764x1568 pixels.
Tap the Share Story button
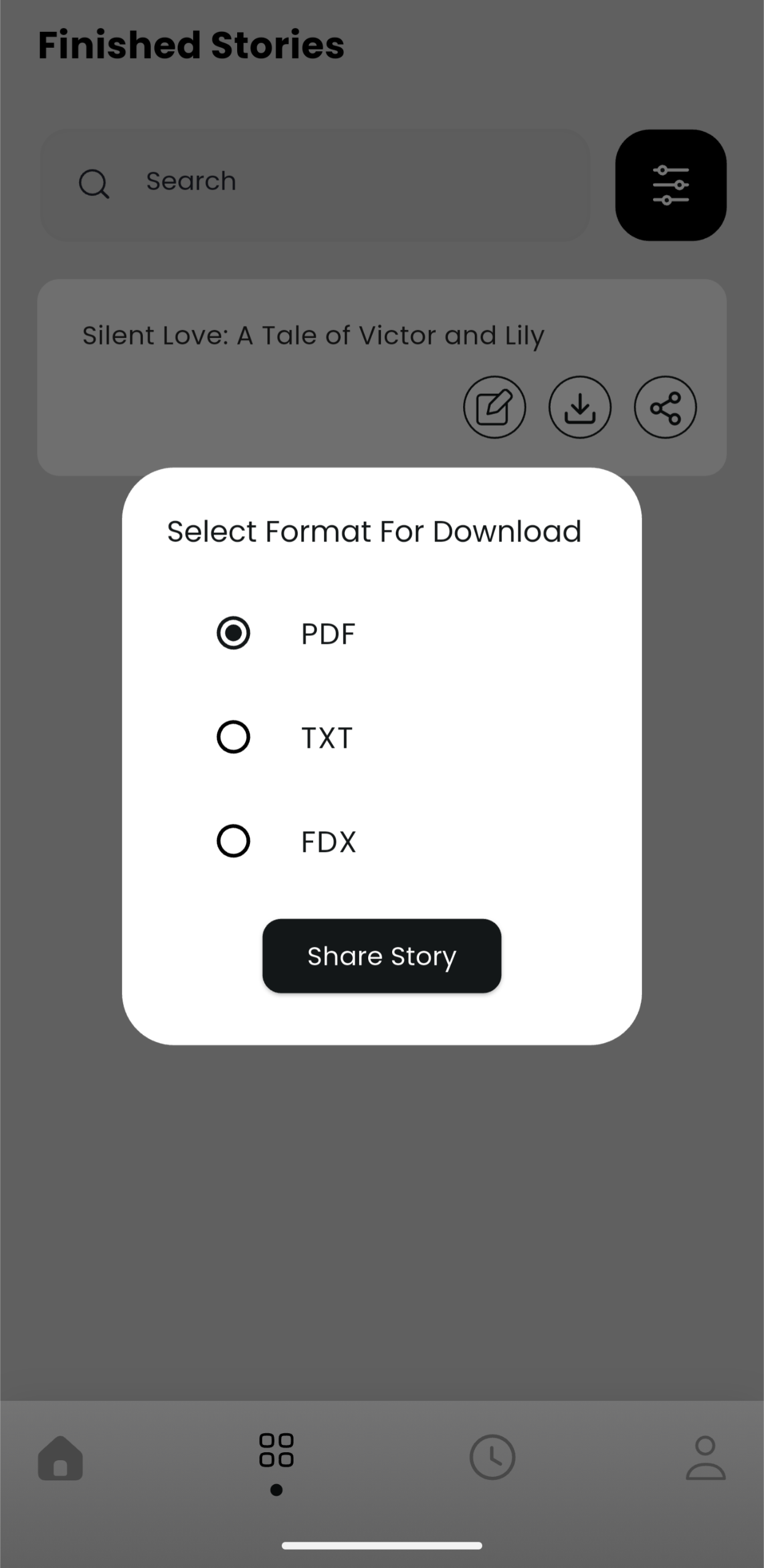tap(382, 956)
